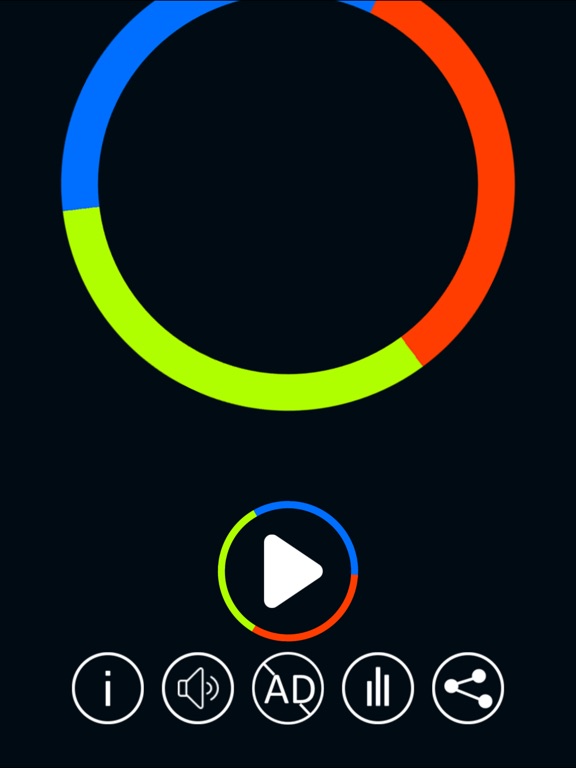Start the game with the play button
Viewport: 576px width, 768px height.
(x=288, y=571)
